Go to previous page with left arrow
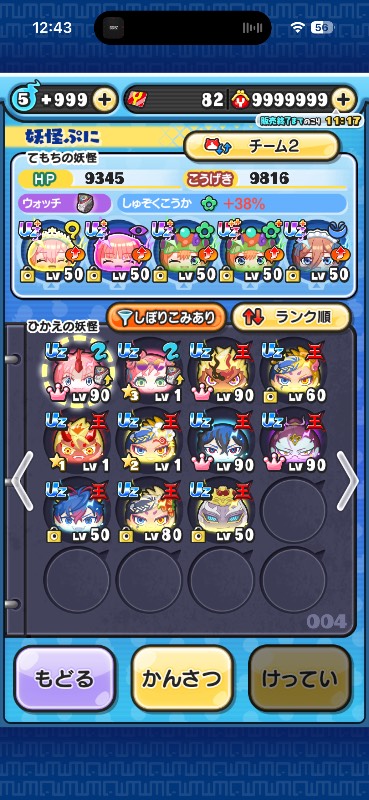The height and width of the screenshot is (800, 369). coord(22,481)
